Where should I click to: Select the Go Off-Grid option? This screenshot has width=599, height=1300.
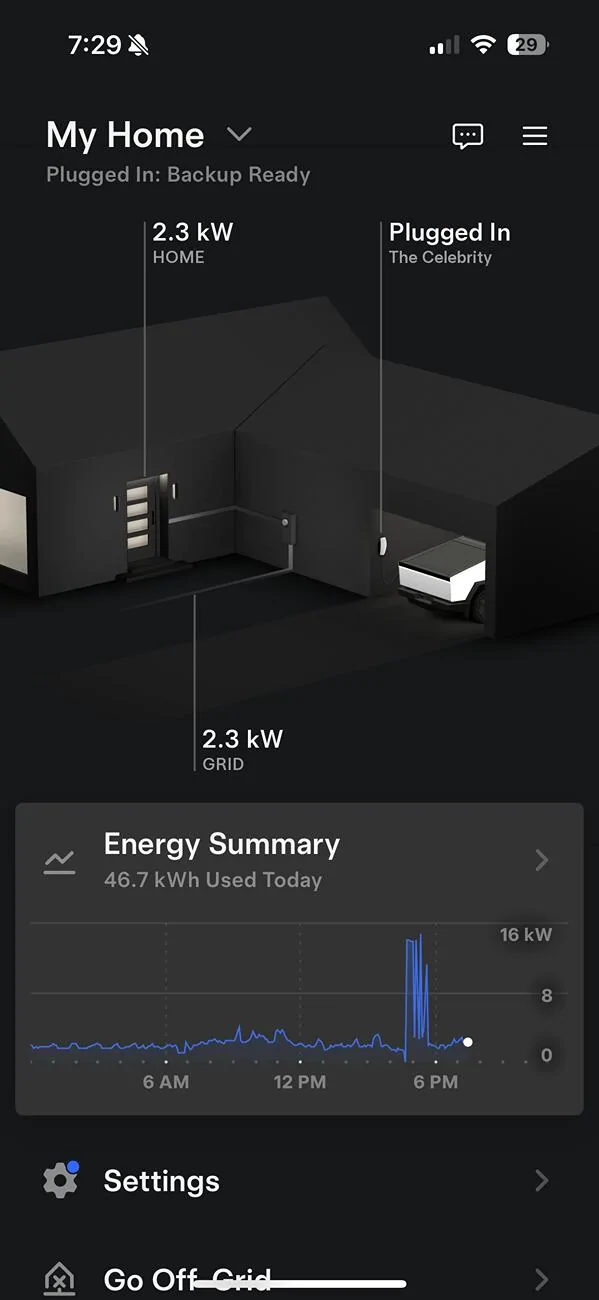click(299, 1279)
